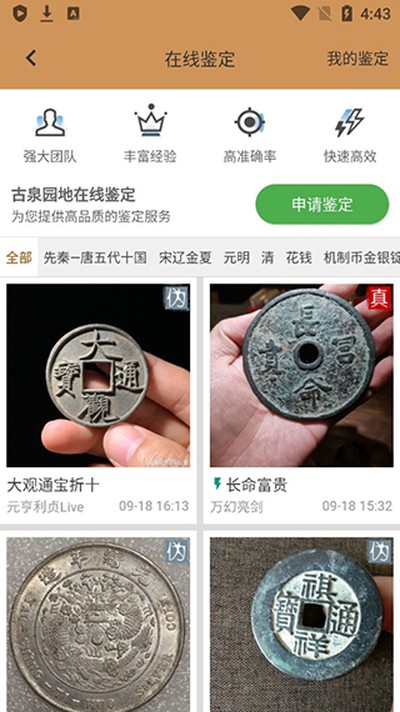The height and width of the screenshot is (712, 400).
Task: Go back using the top-left arrow
Action: pos(30,59)
